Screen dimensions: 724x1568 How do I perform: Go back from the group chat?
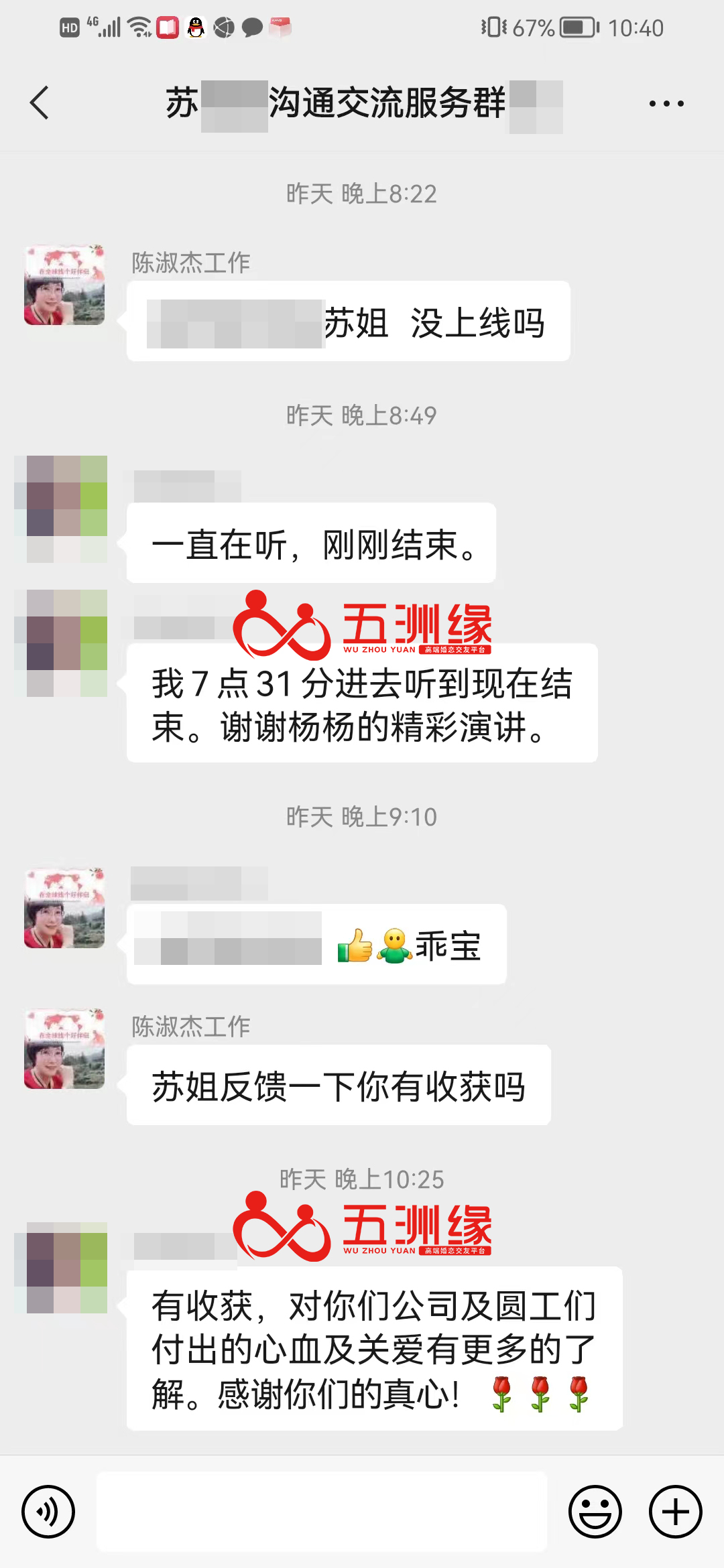click(40, 103)
